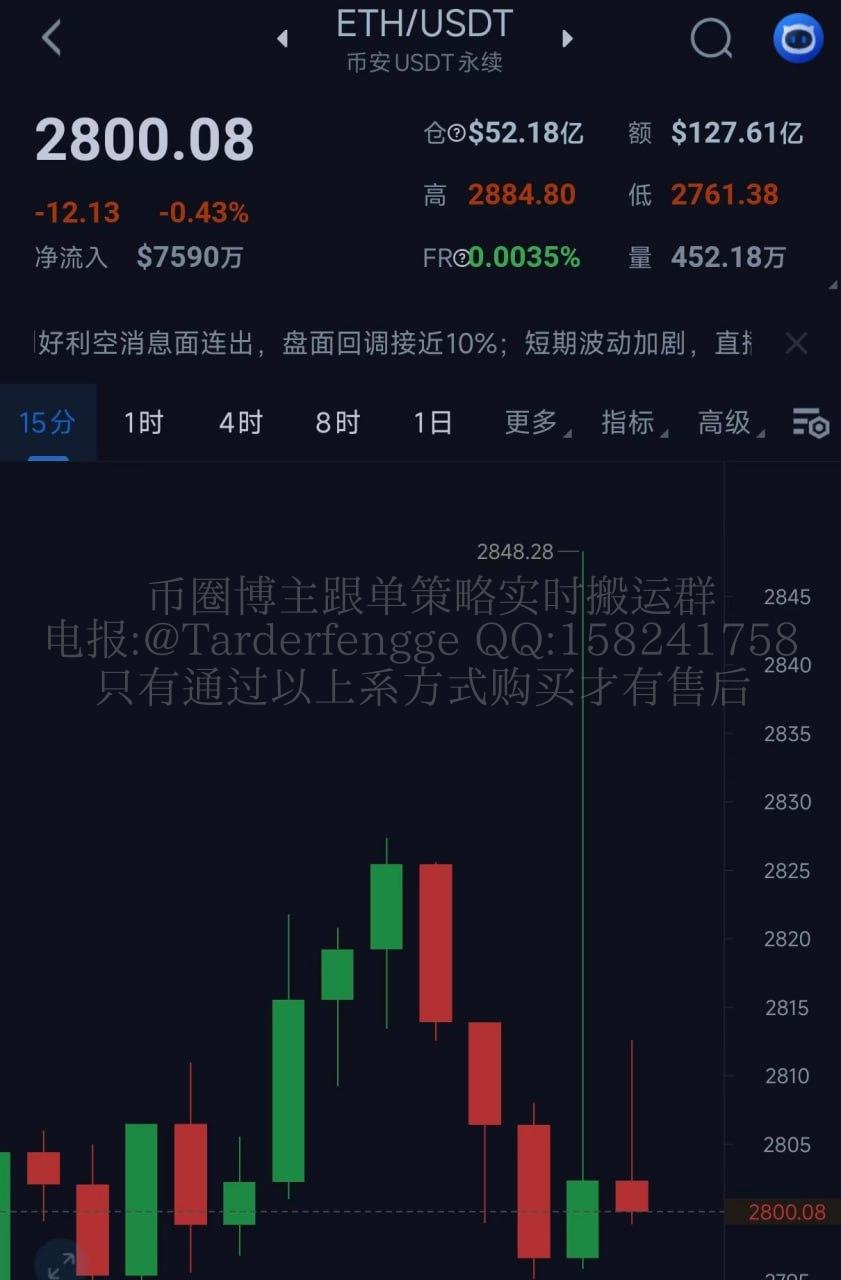The image size is (841, 1280).
Task: Select the 15分 chart interval
Action: (x=47, y=423)
